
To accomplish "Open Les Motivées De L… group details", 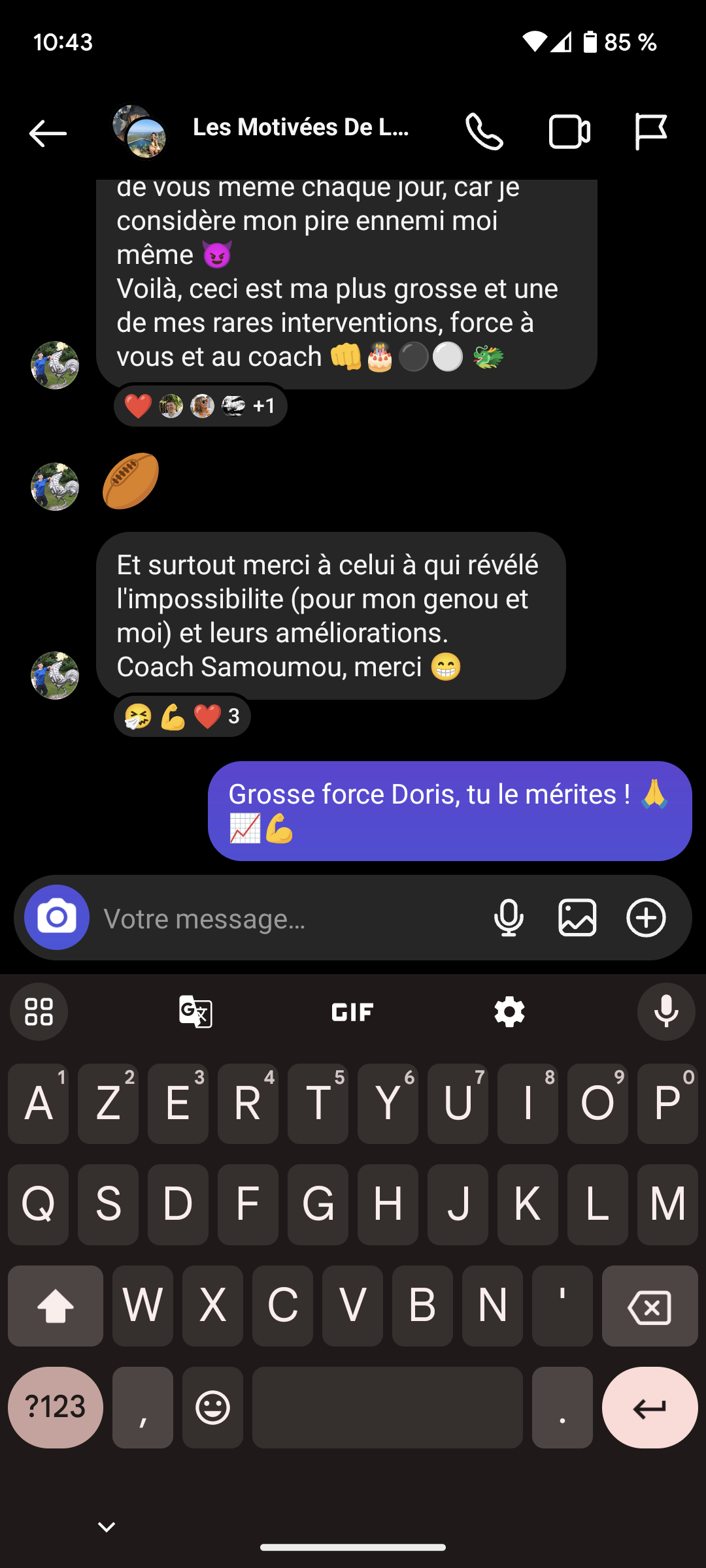I will pos(301,128).
